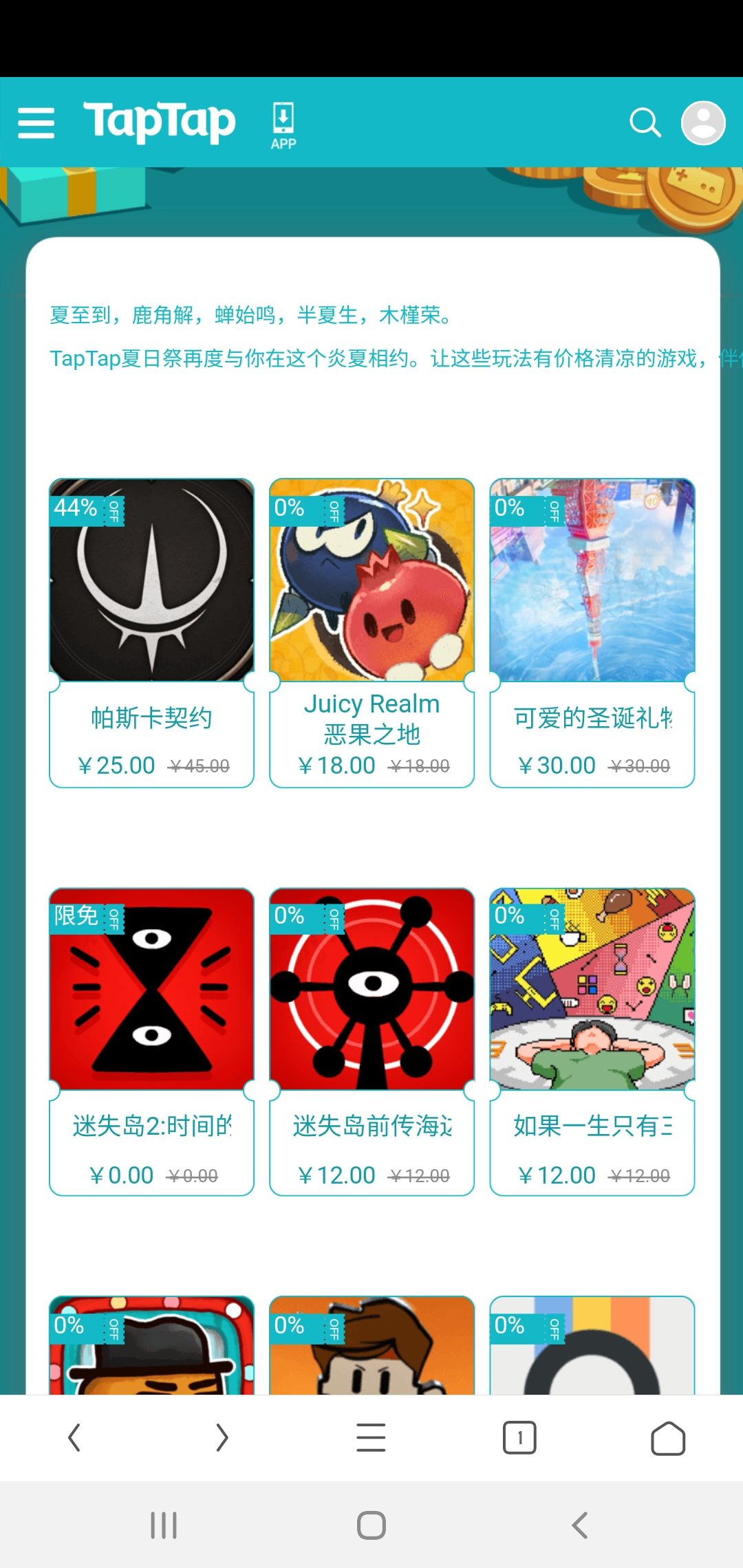Select the ¥12.00 price on 迷失岛前传

tap(338, 1175)
